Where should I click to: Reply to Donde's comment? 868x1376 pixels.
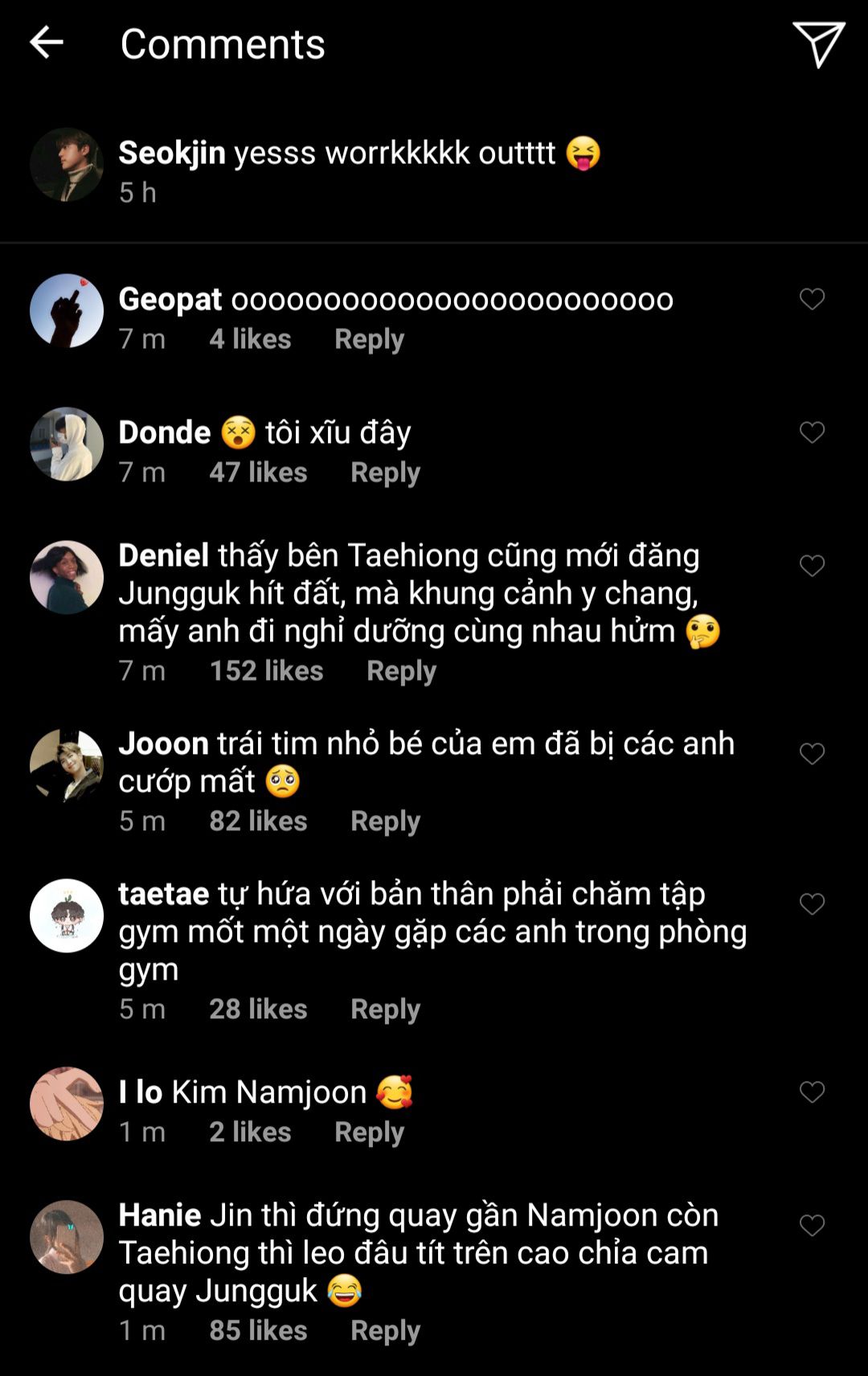[x=385, y=473]
